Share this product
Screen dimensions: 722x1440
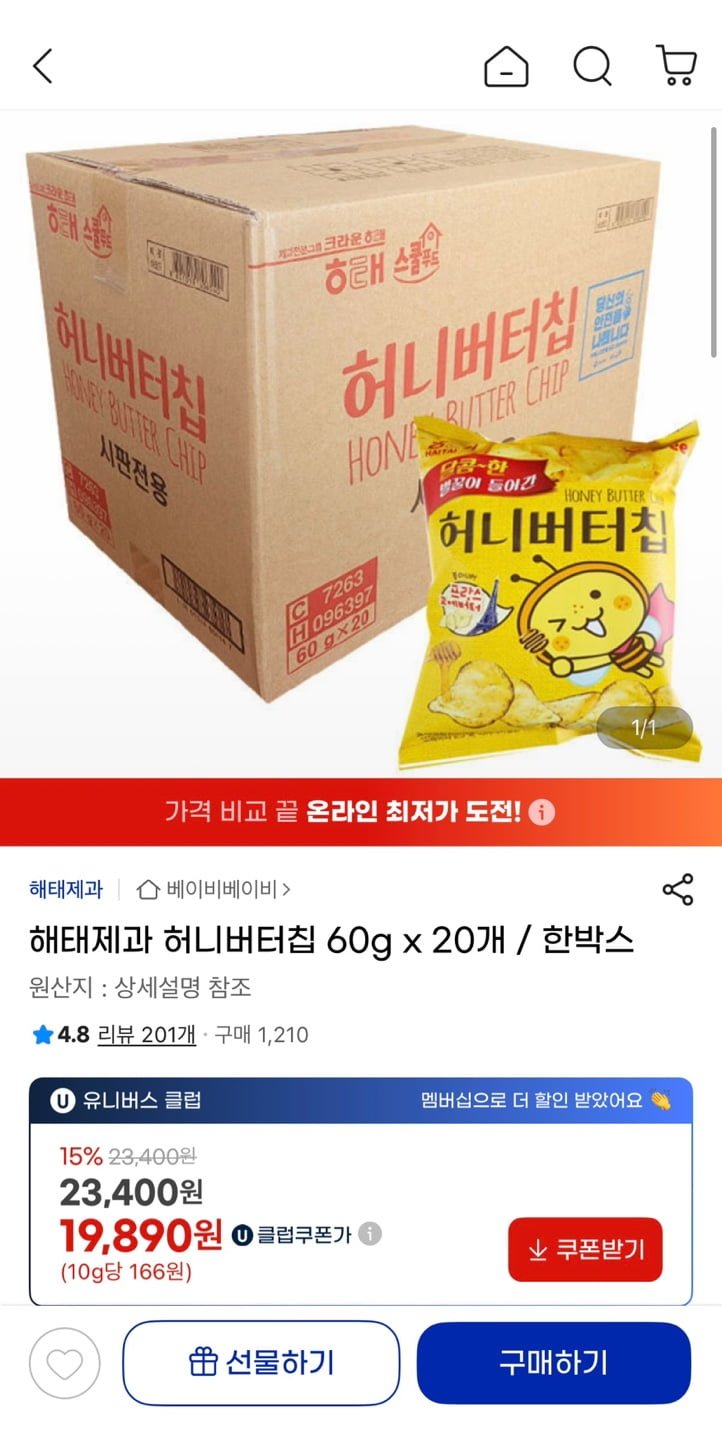click(x=677, y=889)
